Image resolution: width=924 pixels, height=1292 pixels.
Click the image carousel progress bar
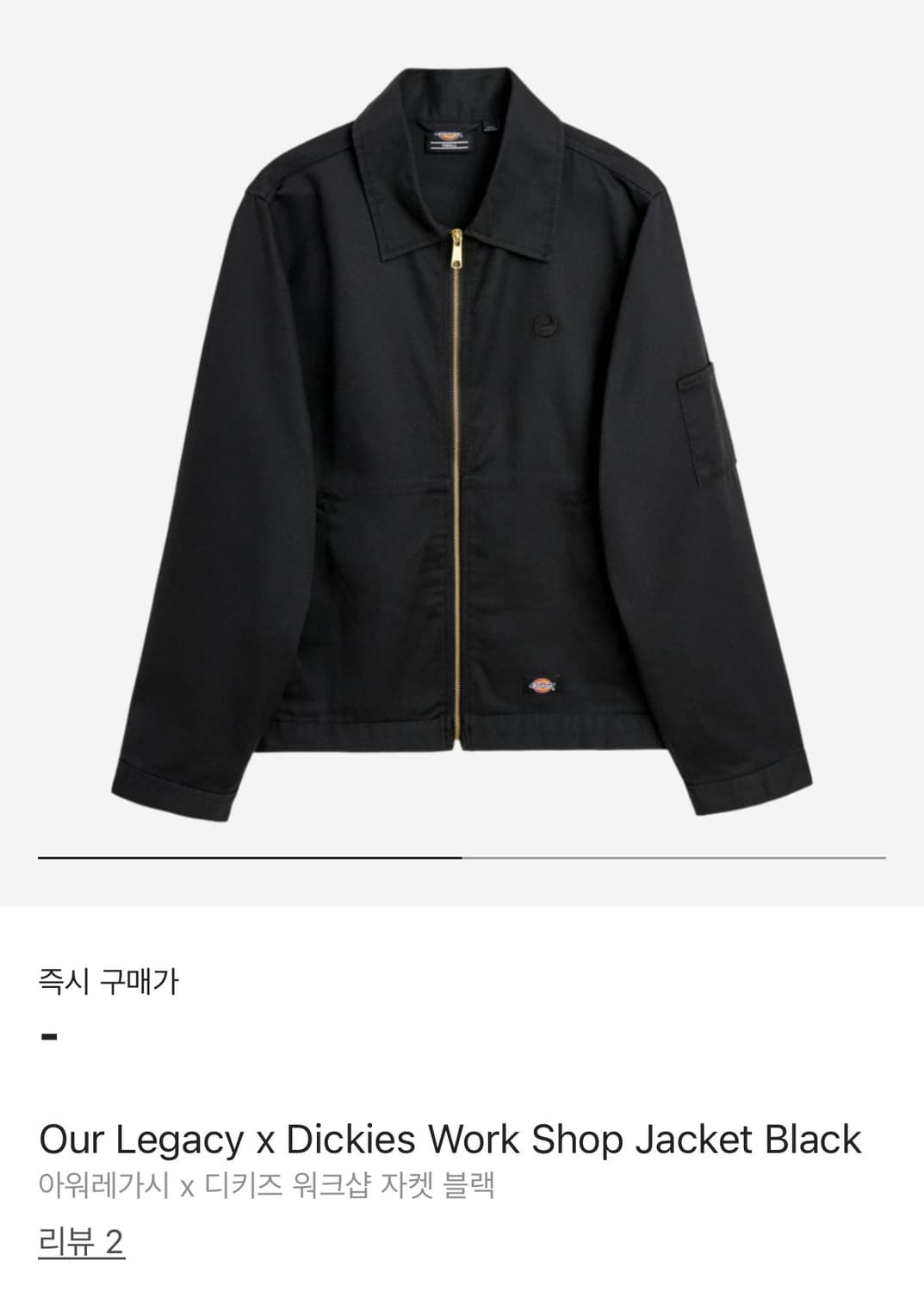click(462, 858)
